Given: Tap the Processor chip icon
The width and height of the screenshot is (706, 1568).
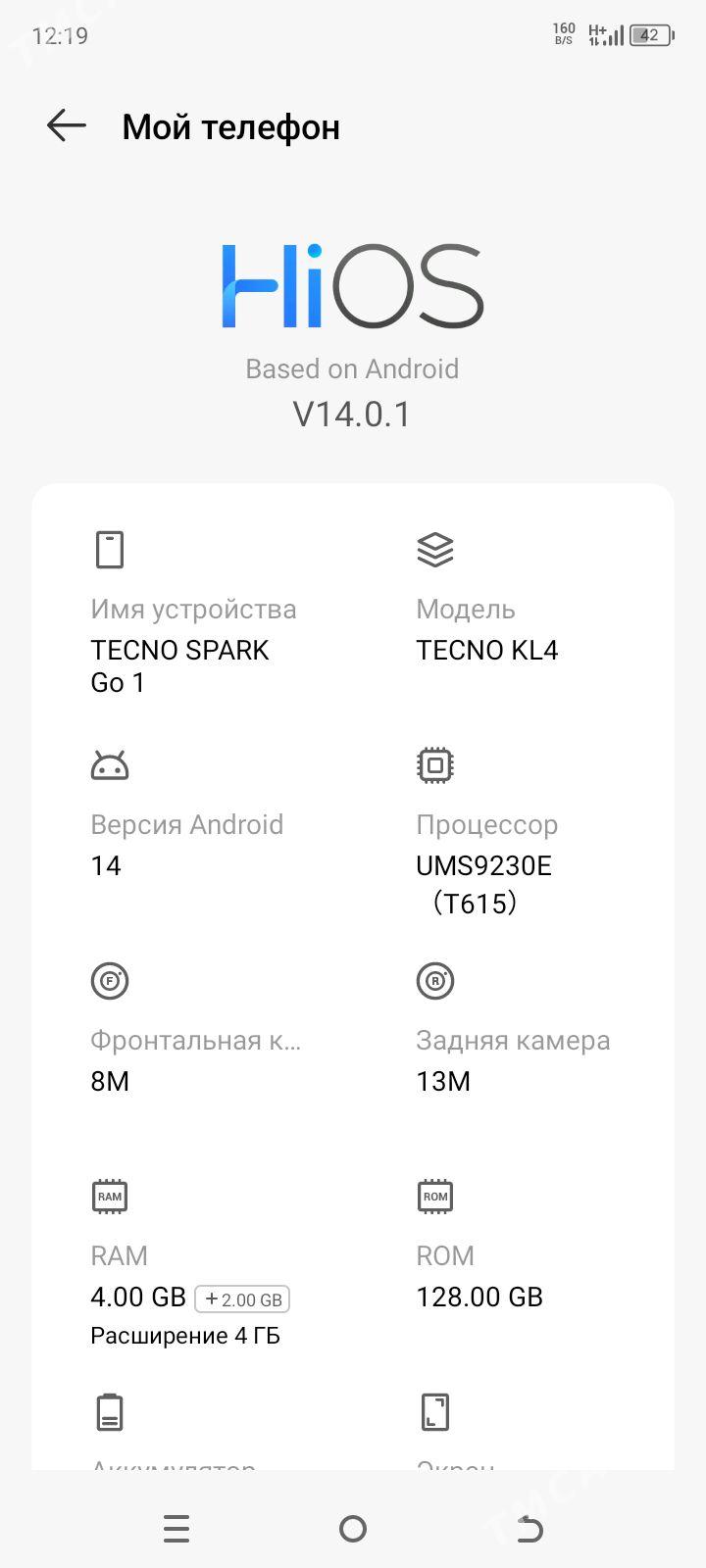Looking at the screenshot, I should 435,764.
